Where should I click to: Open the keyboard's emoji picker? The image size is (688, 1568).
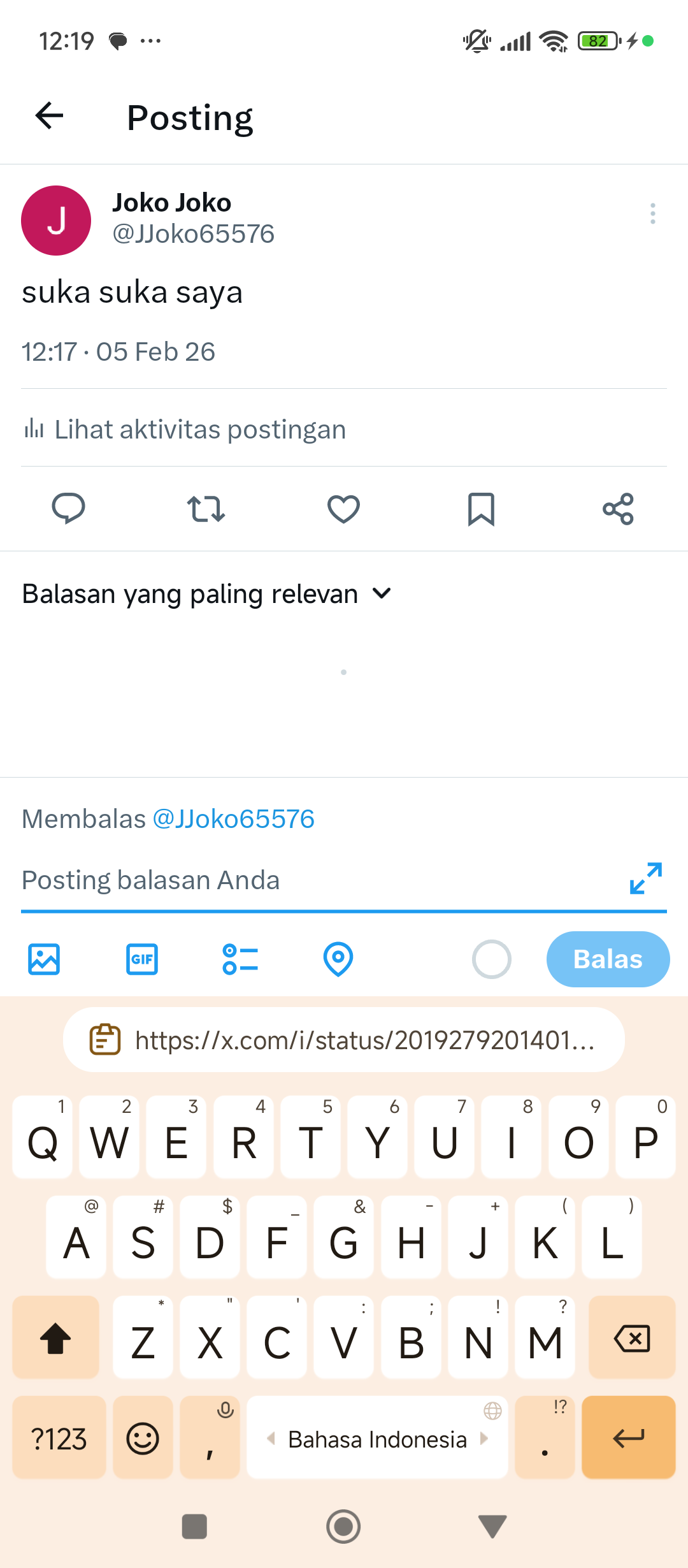[x=143, y=1438]
